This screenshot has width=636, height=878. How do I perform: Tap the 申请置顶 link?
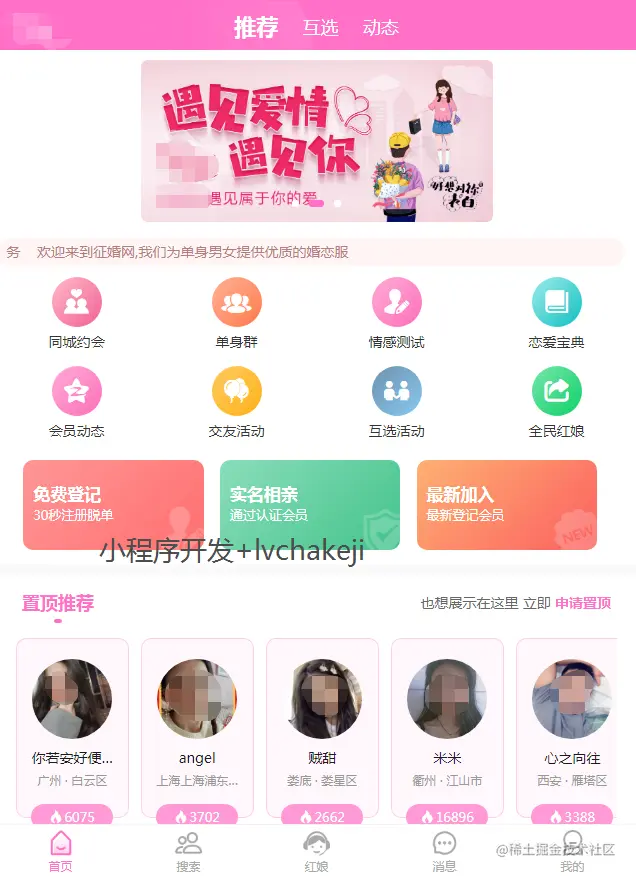583,603
